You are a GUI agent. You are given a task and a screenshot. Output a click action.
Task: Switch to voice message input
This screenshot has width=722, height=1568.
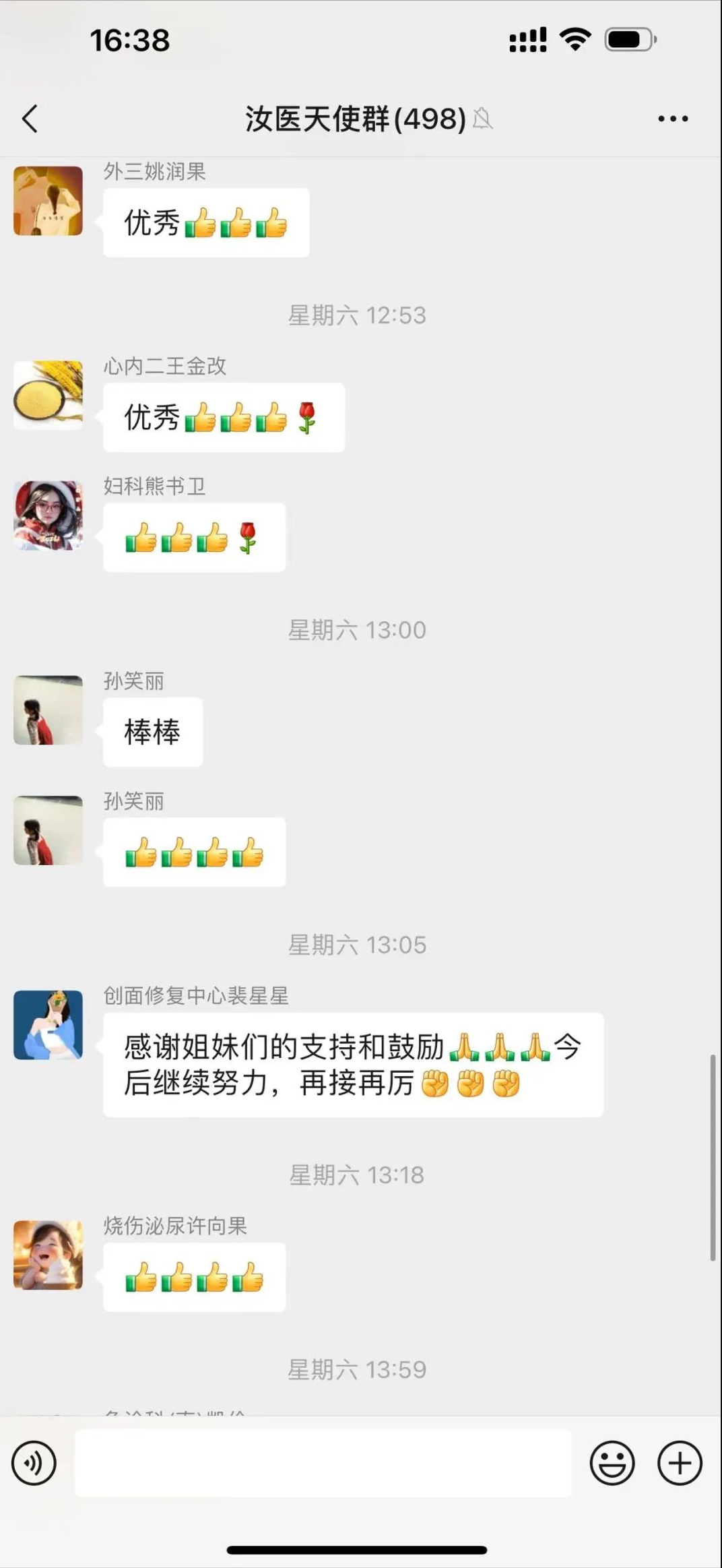(x=34, y=1463)
